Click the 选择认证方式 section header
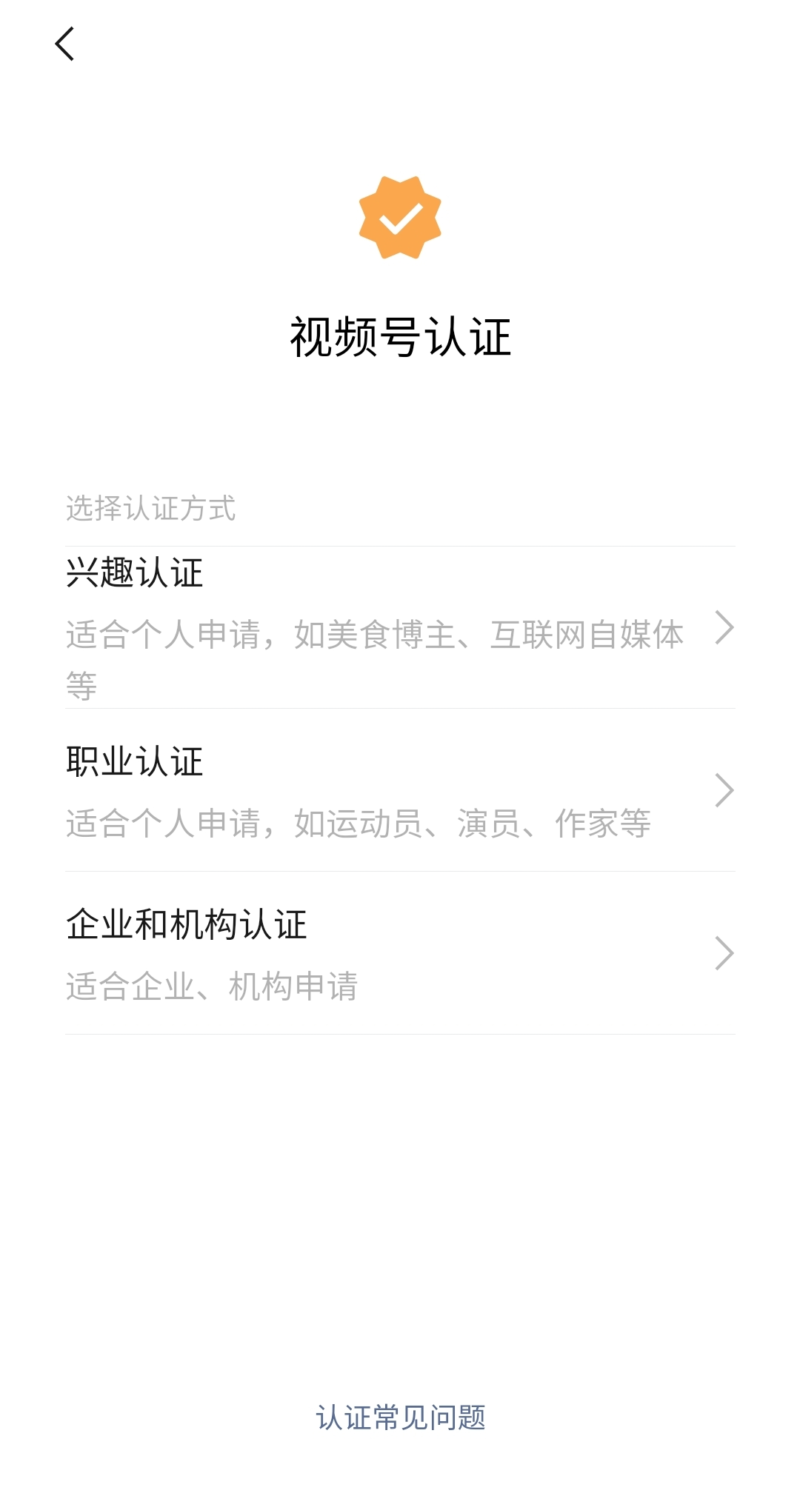The width and height of the screenshot is (800, 1496). (x=150, y=510)
